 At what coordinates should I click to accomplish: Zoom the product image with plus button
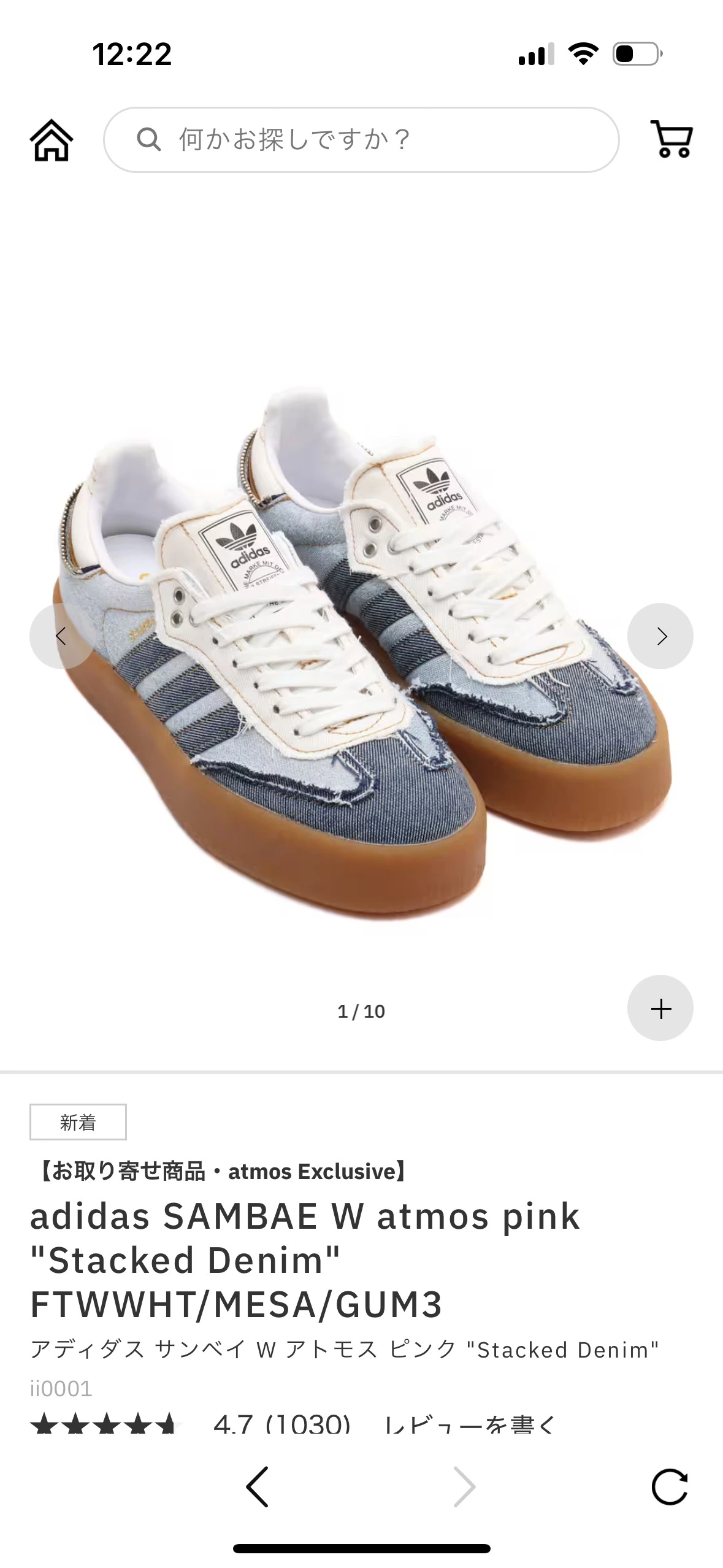[x=660, y=1008]
